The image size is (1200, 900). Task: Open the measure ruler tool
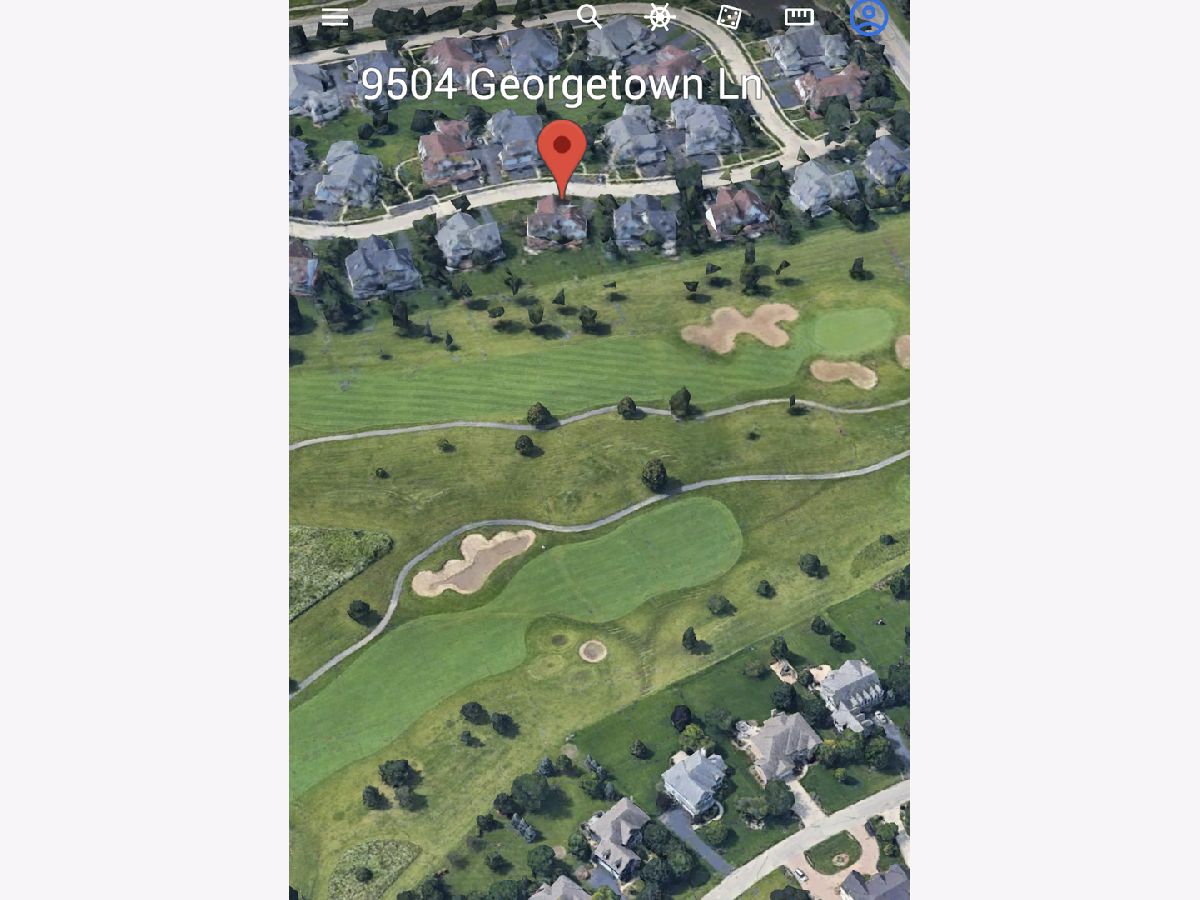coord(799,17)
